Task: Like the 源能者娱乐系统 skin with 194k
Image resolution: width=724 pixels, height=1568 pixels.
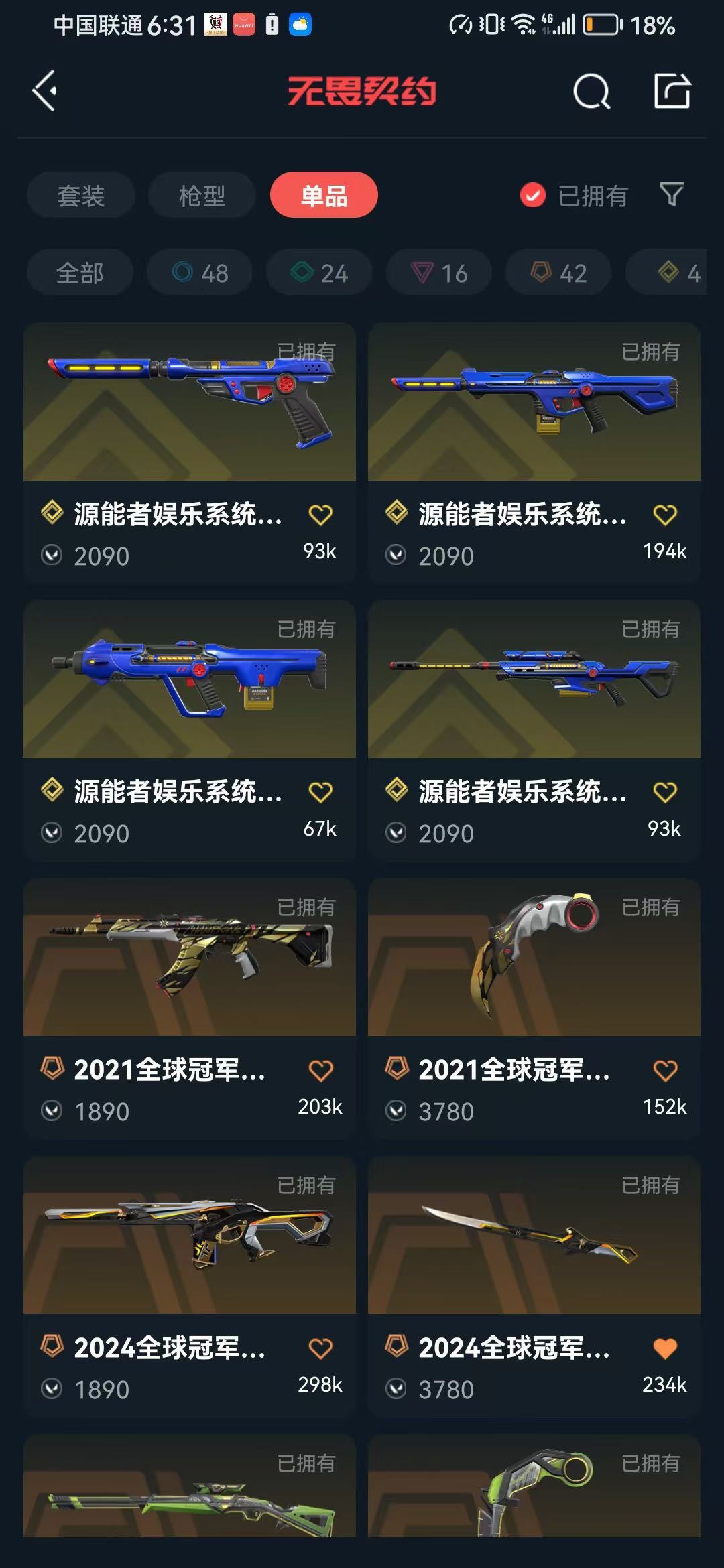Action: 665,515
